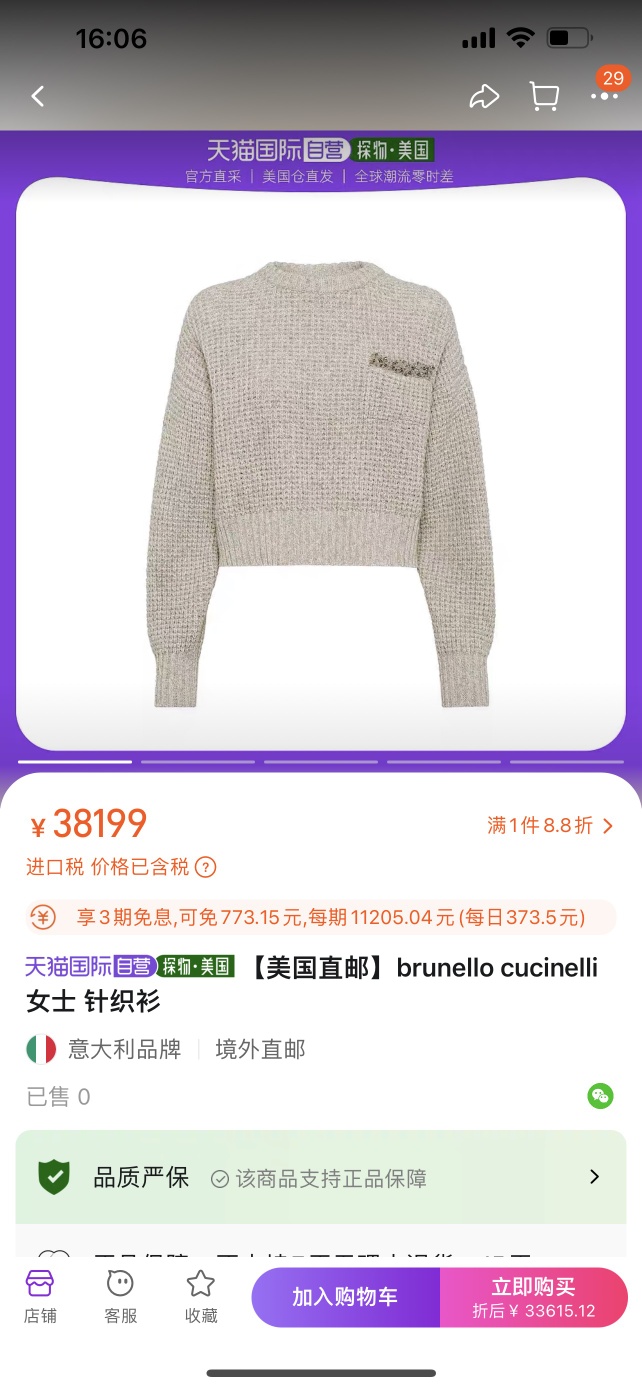Open the 品质严保 guarantee row
The width and height of the screenshot is (642, 1389).
[x=320, y=1177]
